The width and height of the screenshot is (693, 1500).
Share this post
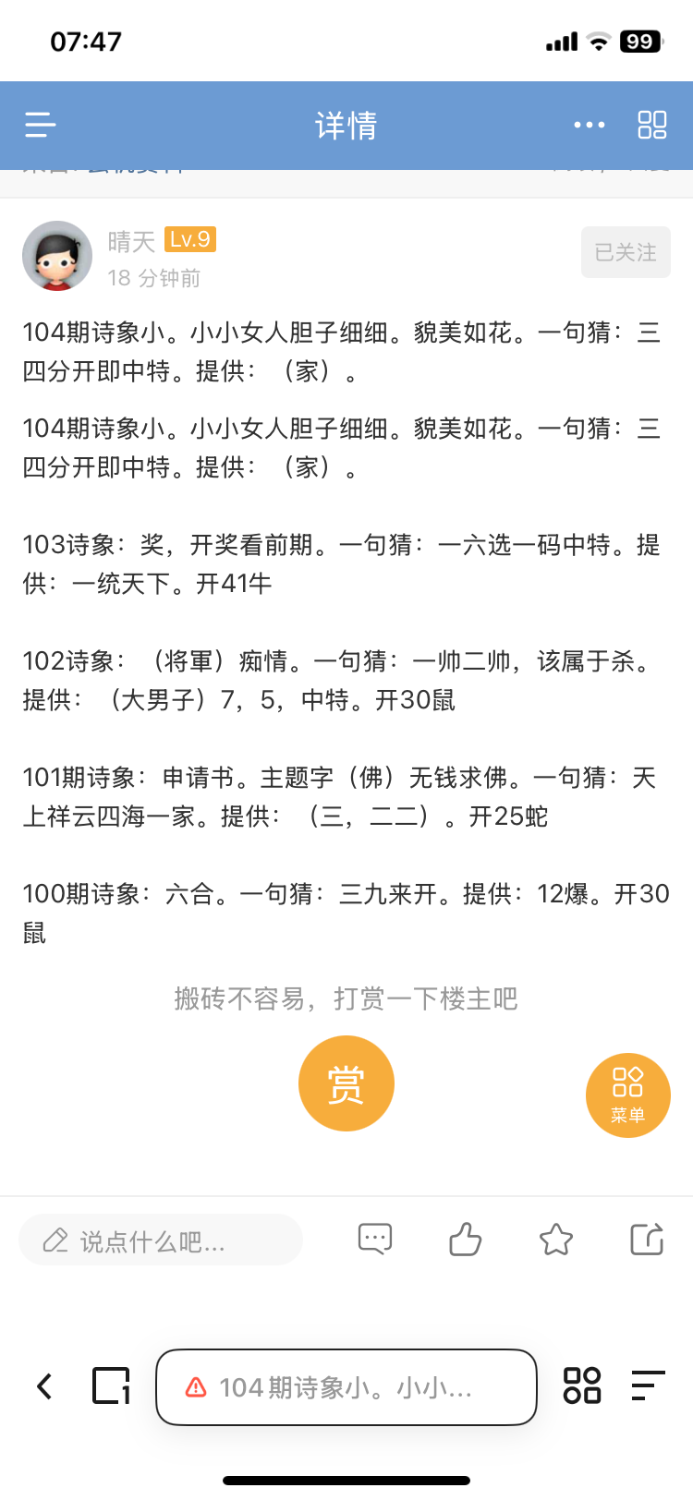click(647, 1240)
